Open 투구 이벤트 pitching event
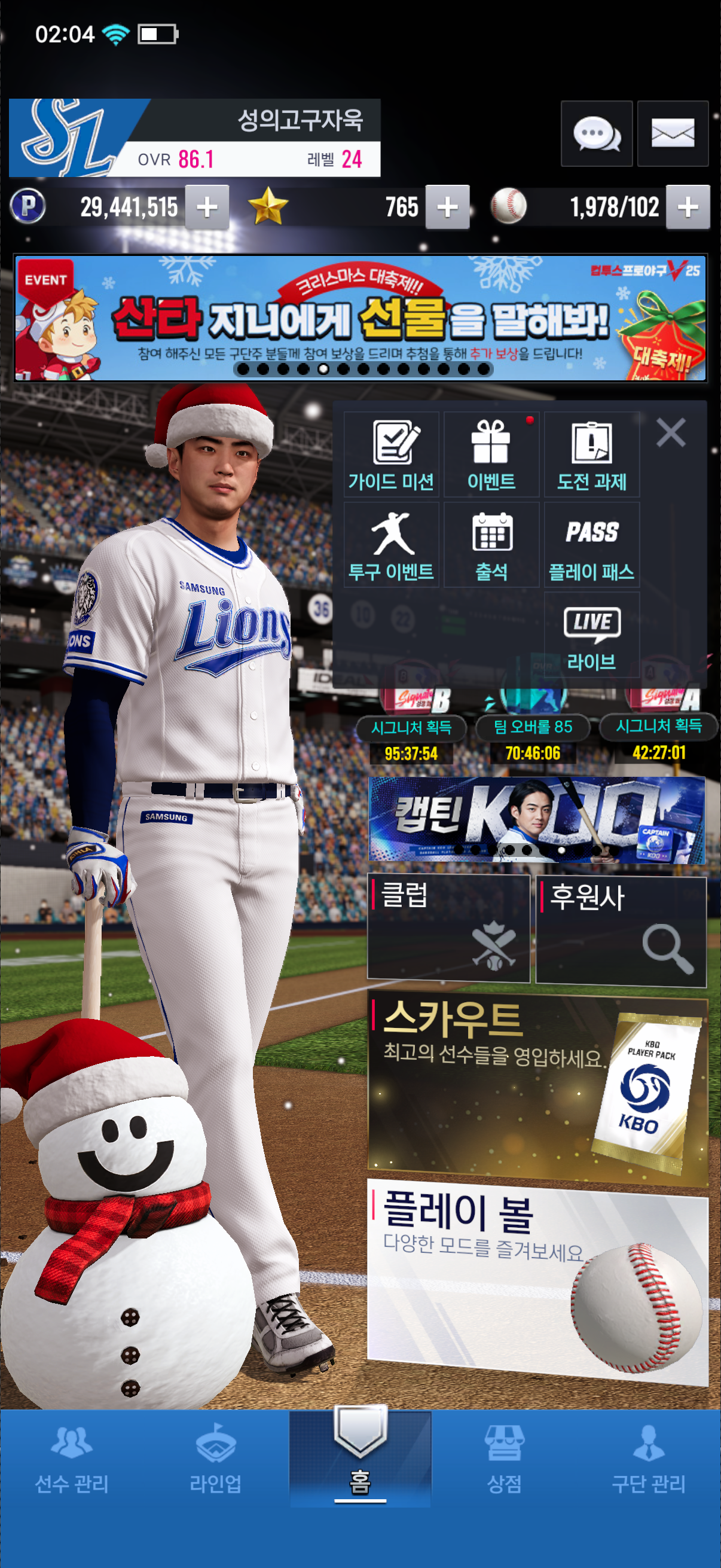The height and width of the screenshot is (1568, 721). (x=391, y=545)
